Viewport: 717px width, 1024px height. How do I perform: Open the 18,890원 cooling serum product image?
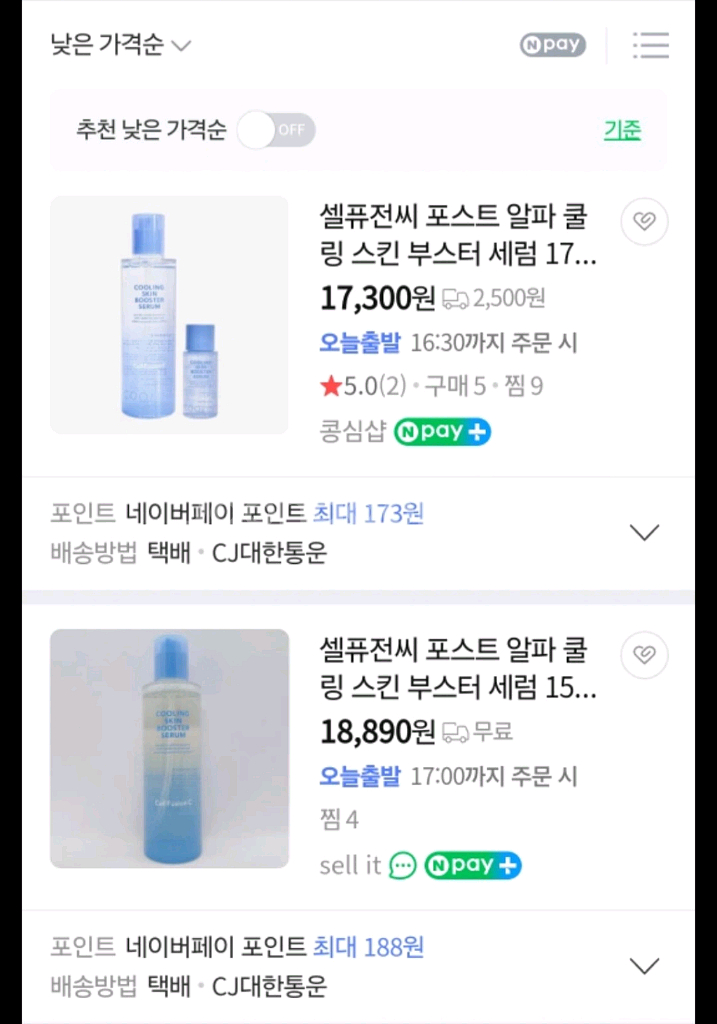(169, 748)
